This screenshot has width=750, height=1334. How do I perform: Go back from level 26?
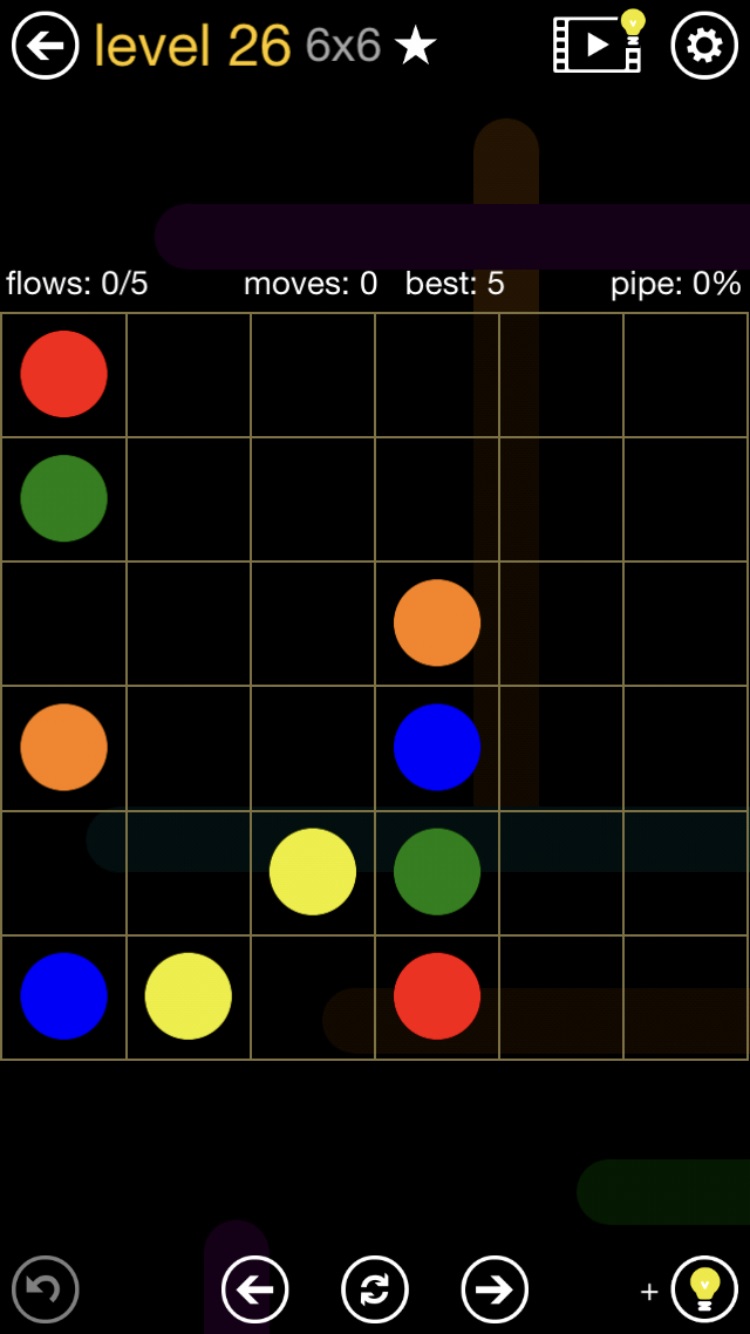click(45, 46)
